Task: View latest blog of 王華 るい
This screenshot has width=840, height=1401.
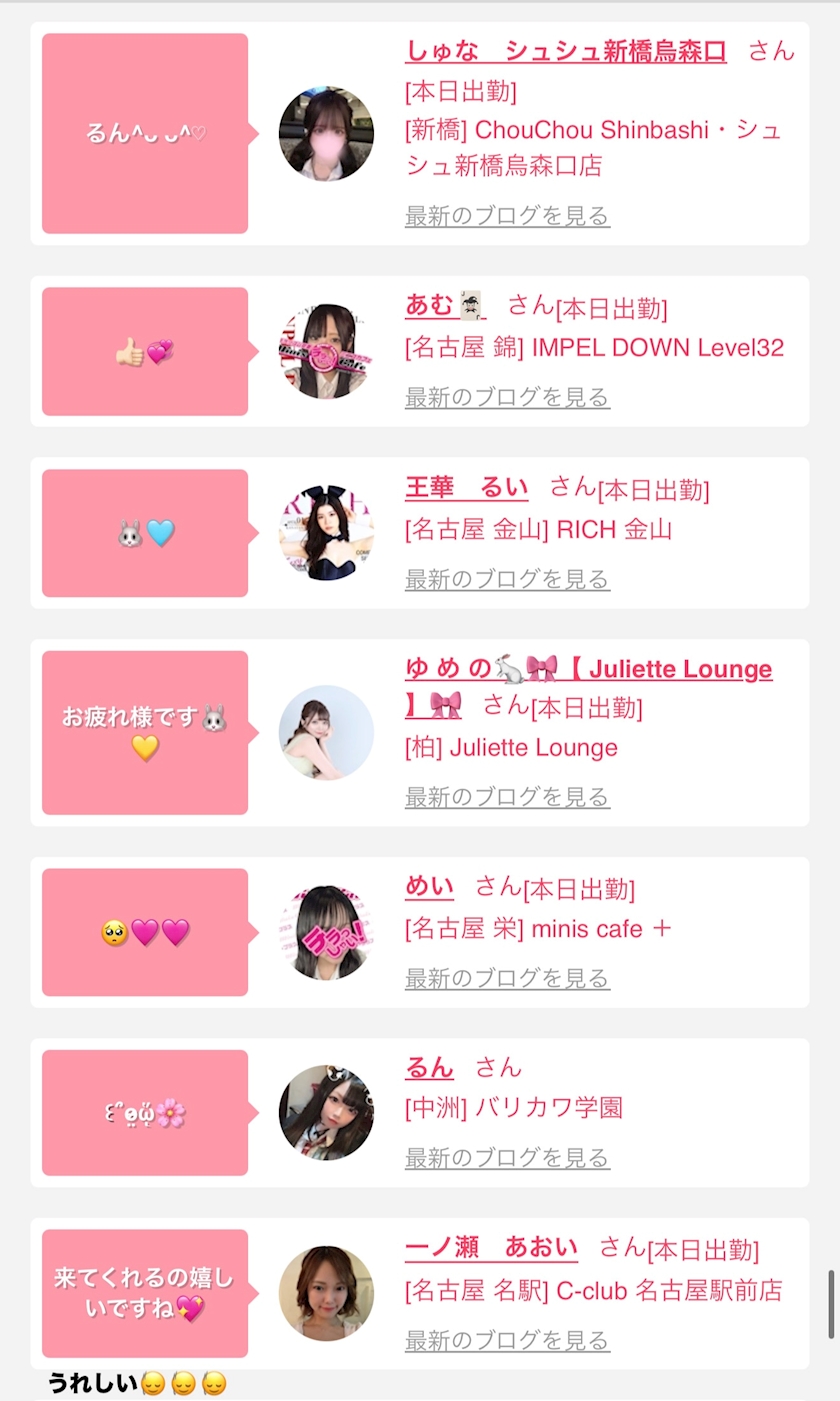Action: [x=507, y=579]
